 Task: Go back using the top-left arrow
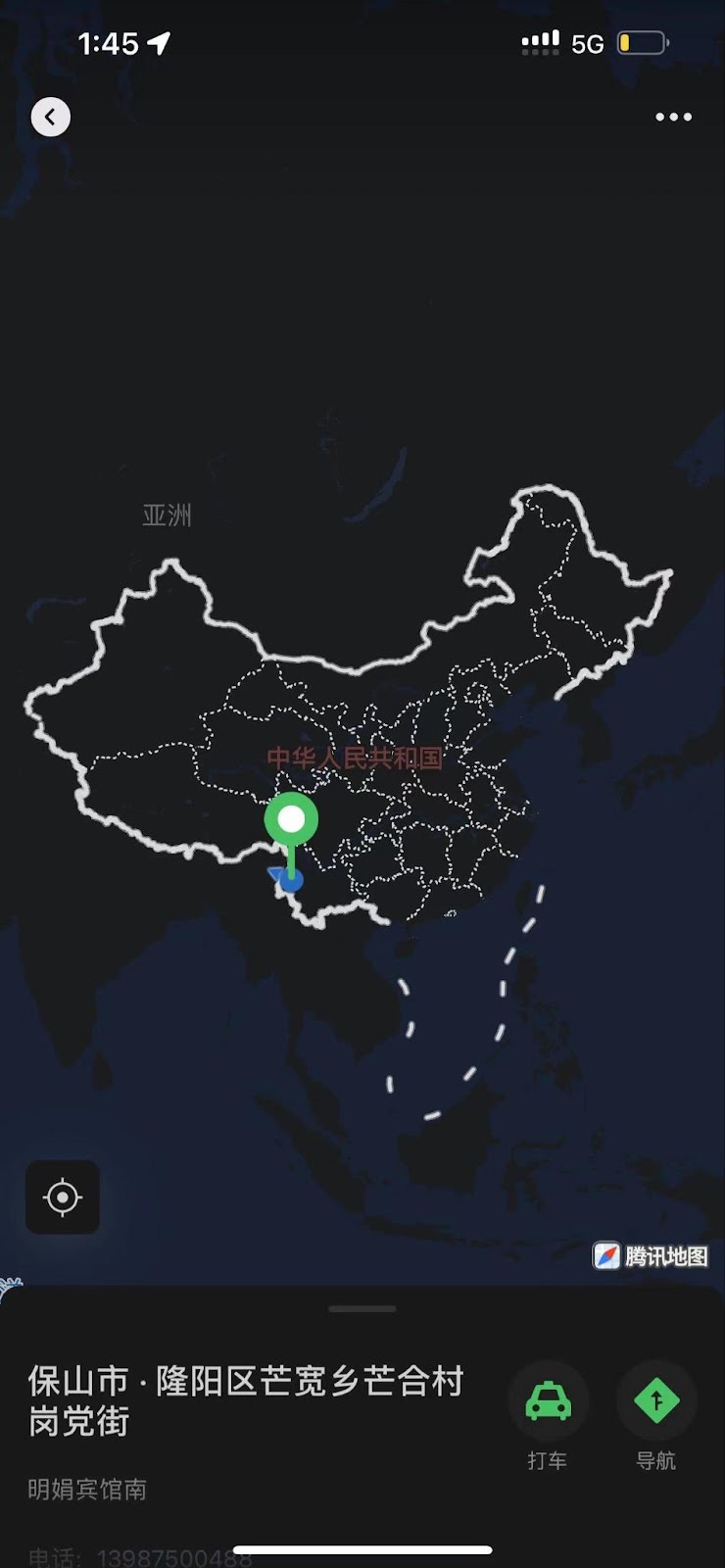point(51,118)
